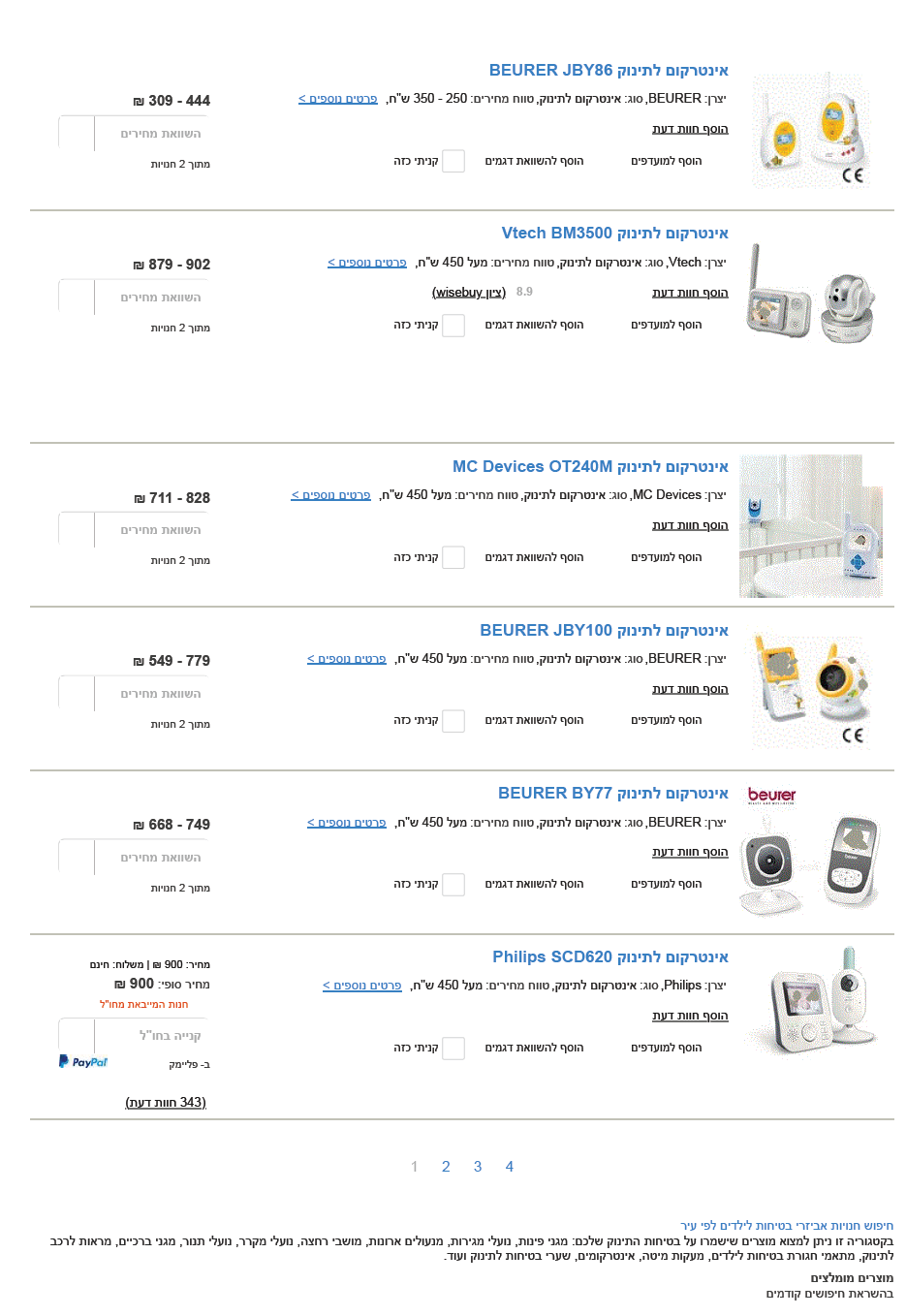Open Philips SCD620 product title
Image resolution: width=906 pixels, height=1316 pixels.
point(609,957)
